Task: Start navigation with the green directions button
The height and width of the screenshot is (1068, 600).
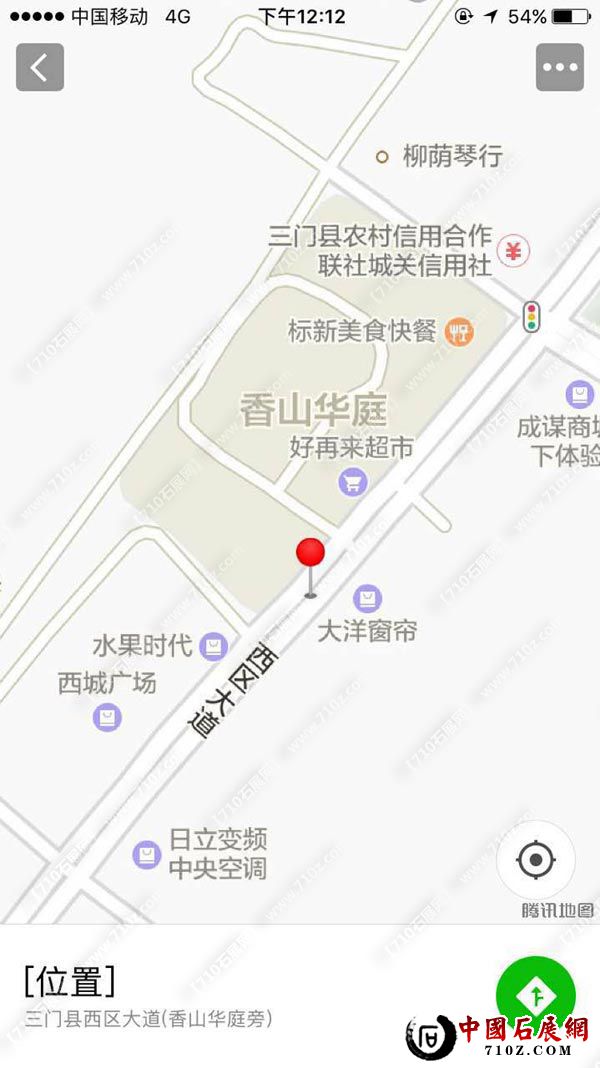Action: point(536,995)
